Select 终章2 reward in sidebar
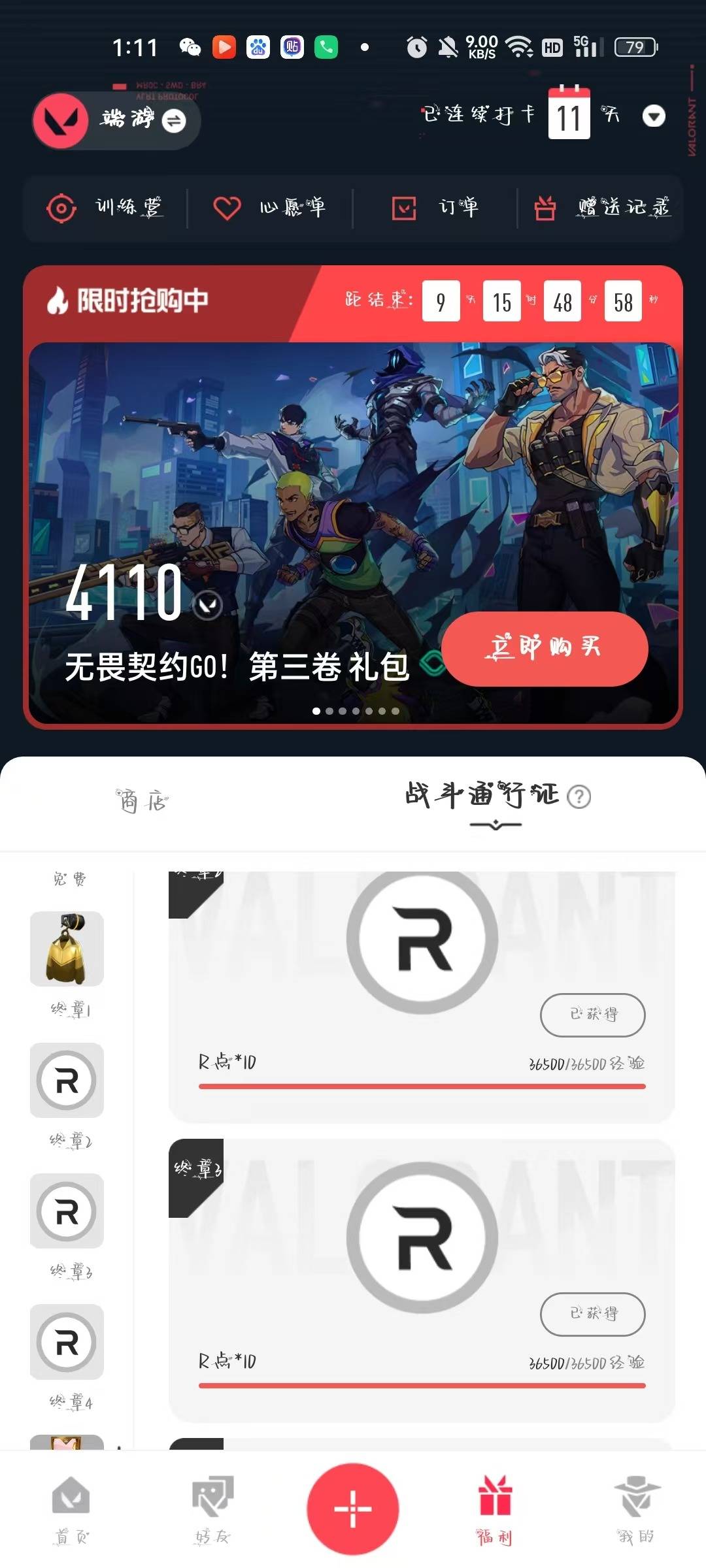Viewport: 706px width, 1568px height. [x=67, y=1080]
